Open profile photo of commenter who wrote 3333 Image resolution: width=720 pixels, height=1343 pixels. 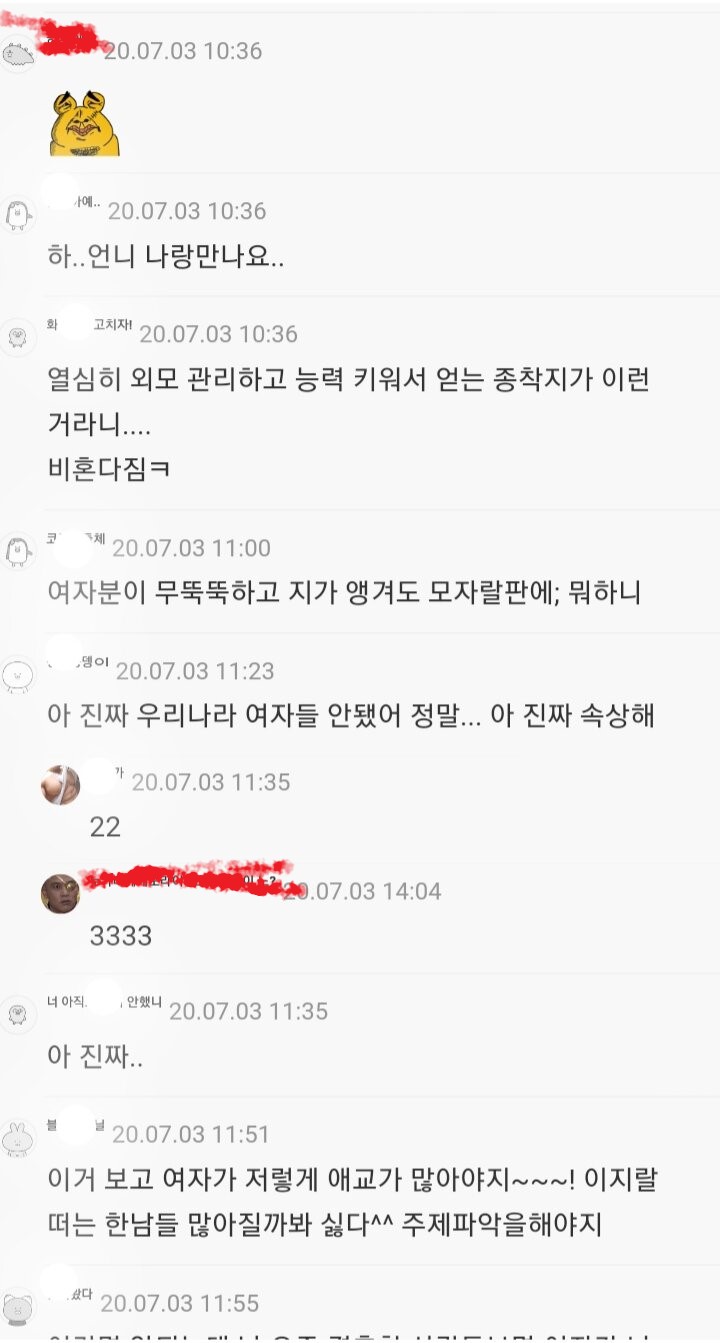(60, 893)
